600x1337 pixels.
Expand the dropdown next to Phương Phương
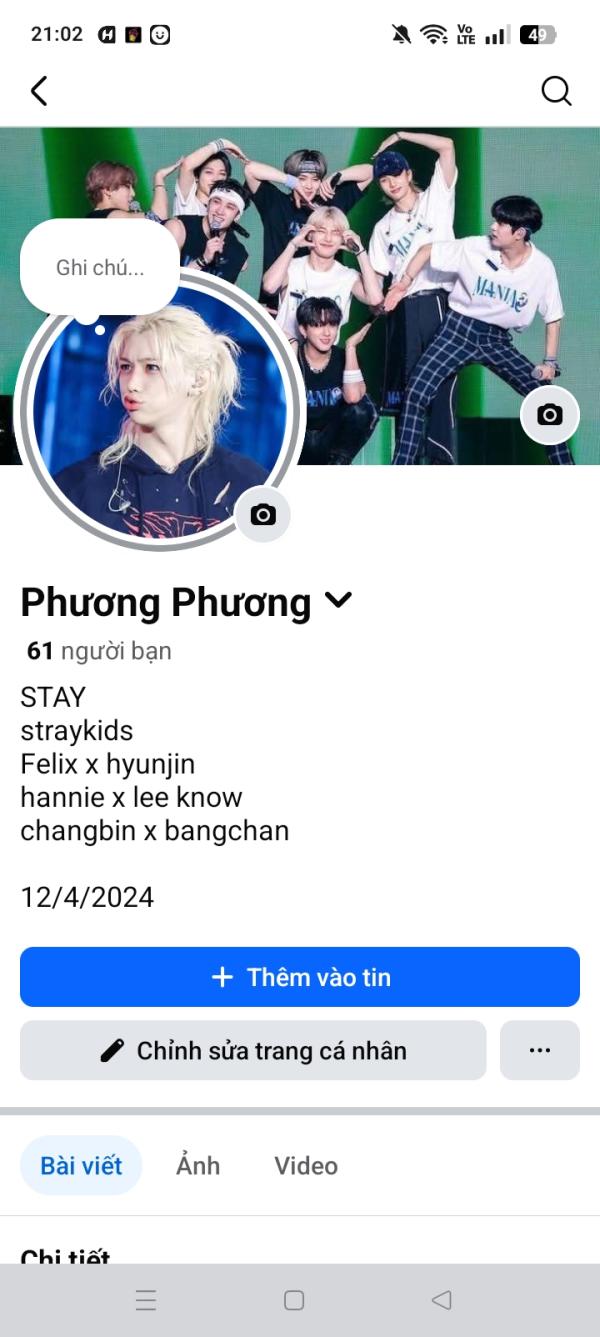[x=339, y=600]
